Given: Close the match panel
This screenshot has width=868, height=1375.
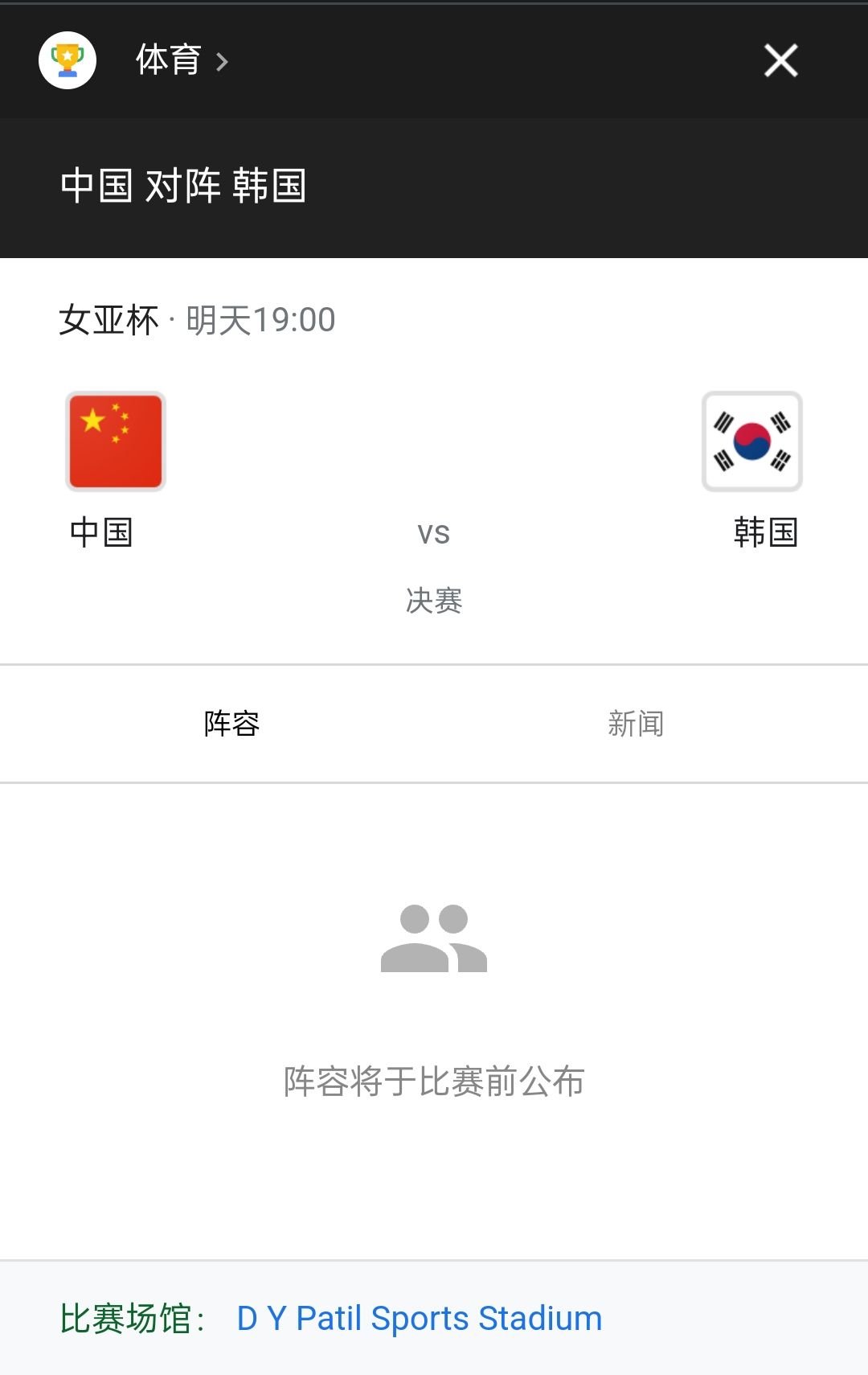Looking at the screenshot, I should point(780,61).
